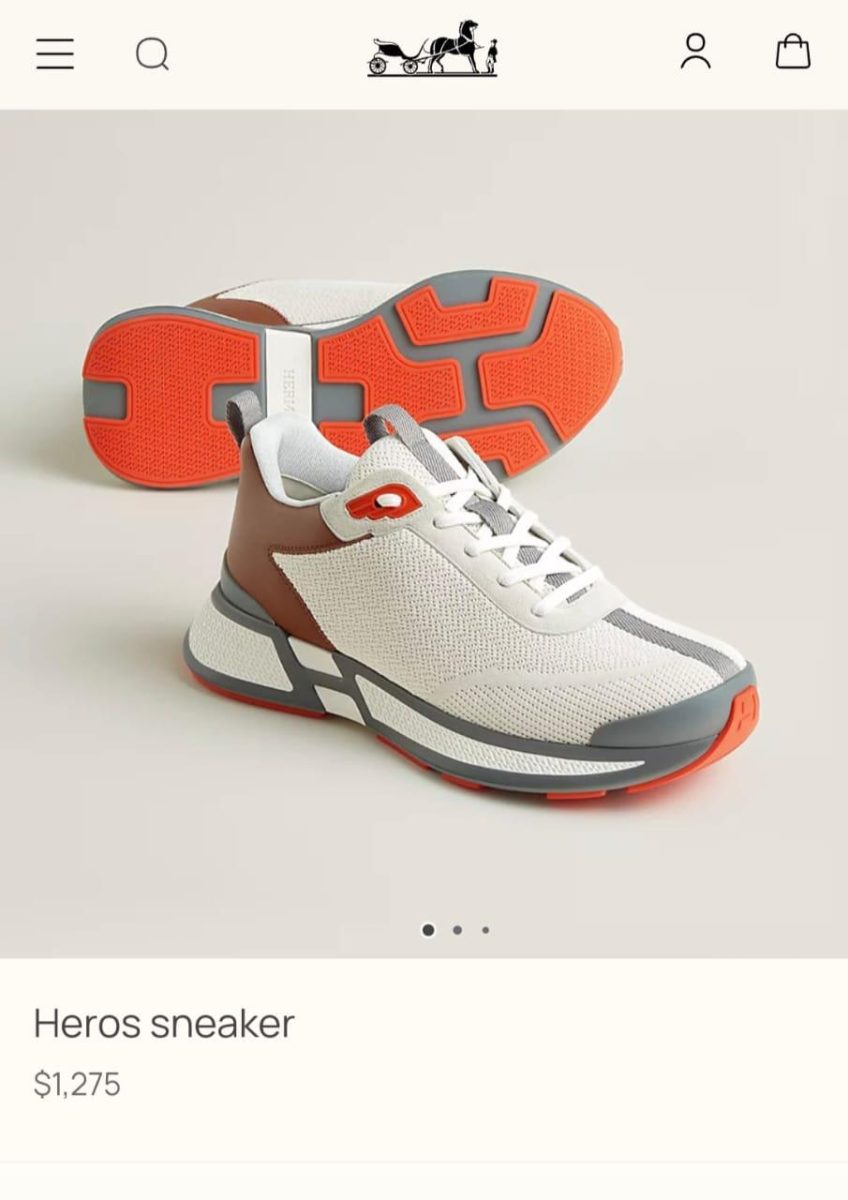Go to the Hermès carriage logo home

432,49
